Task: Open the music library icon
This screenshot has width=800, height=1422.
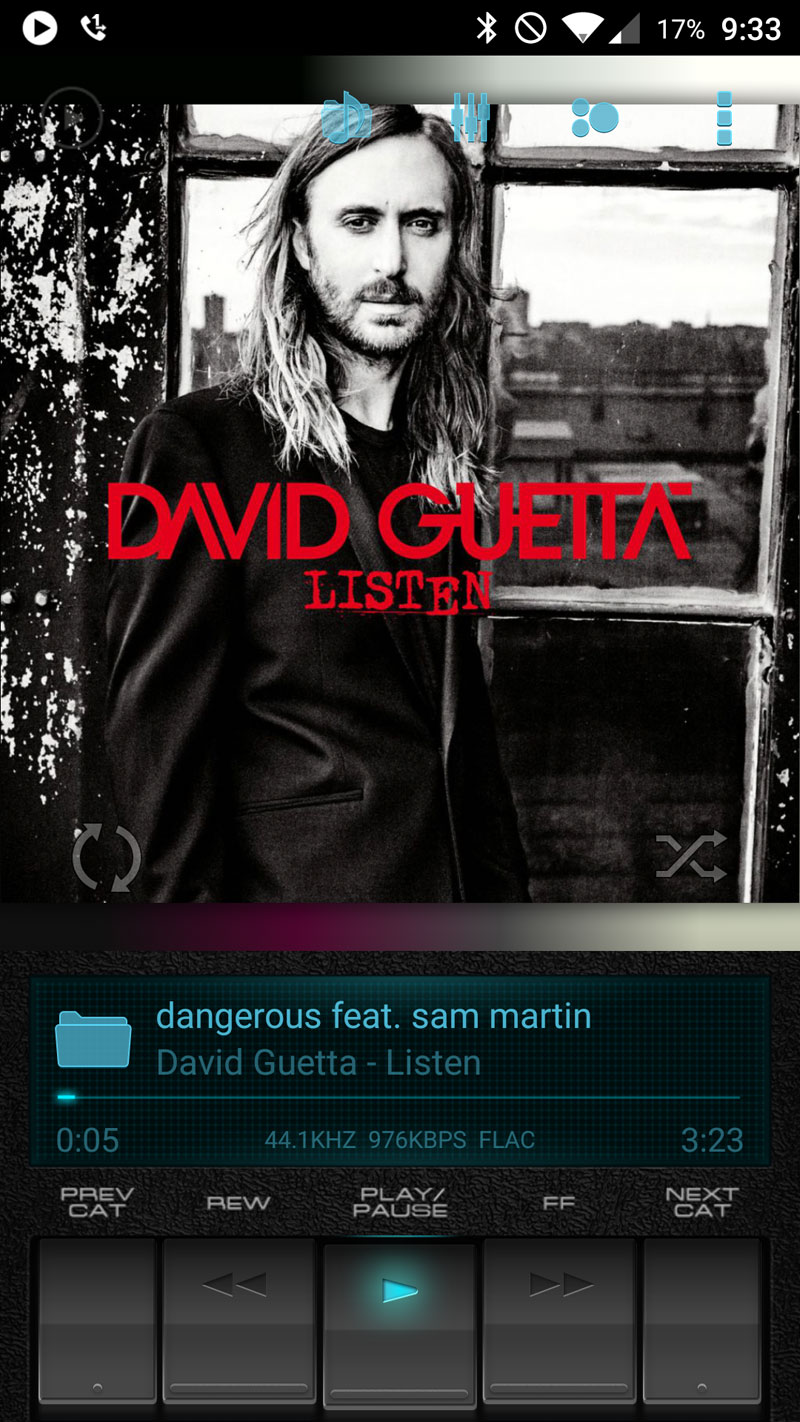Action: [x=346, y=118]
